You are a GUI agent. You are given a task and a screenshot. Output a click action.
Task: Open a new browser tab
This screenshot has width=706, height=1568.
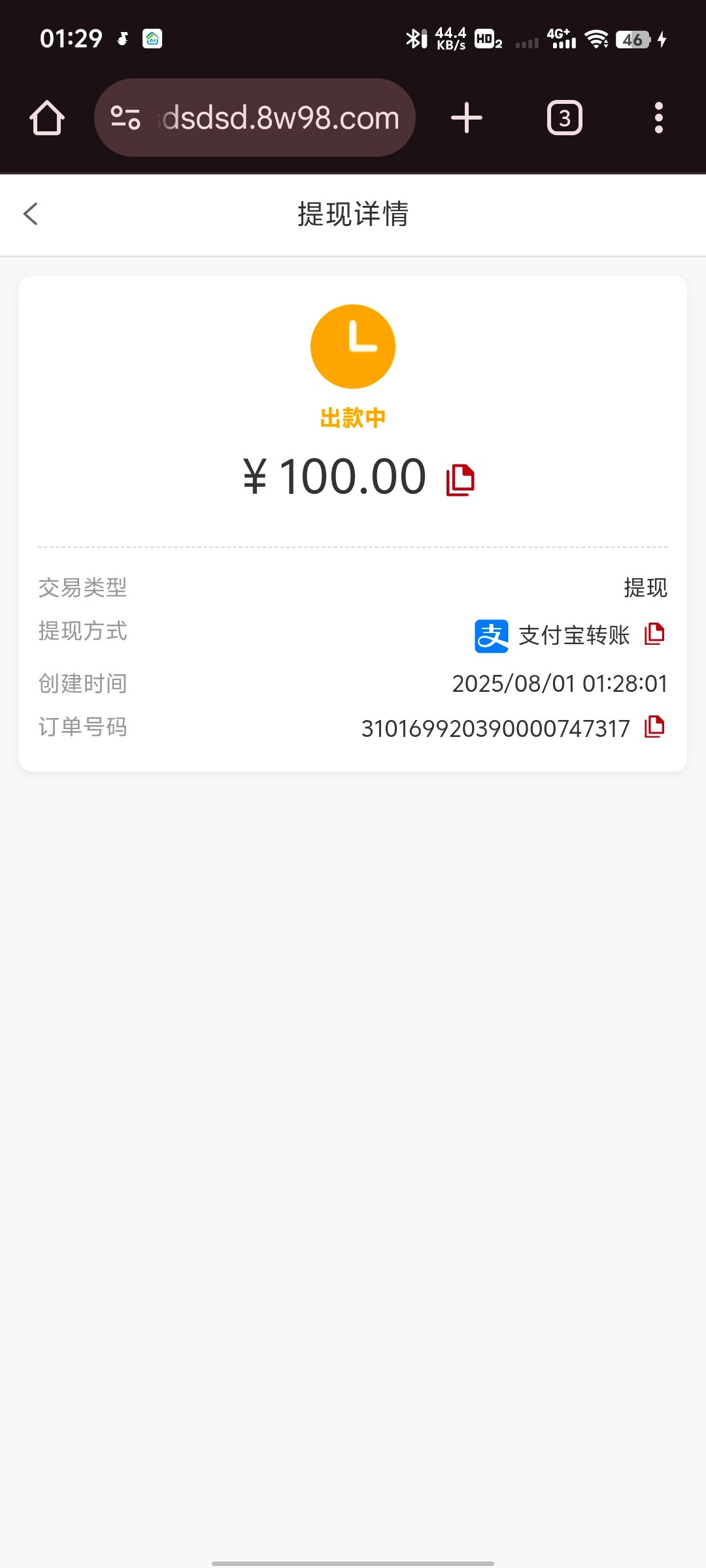tap(467, 118)
